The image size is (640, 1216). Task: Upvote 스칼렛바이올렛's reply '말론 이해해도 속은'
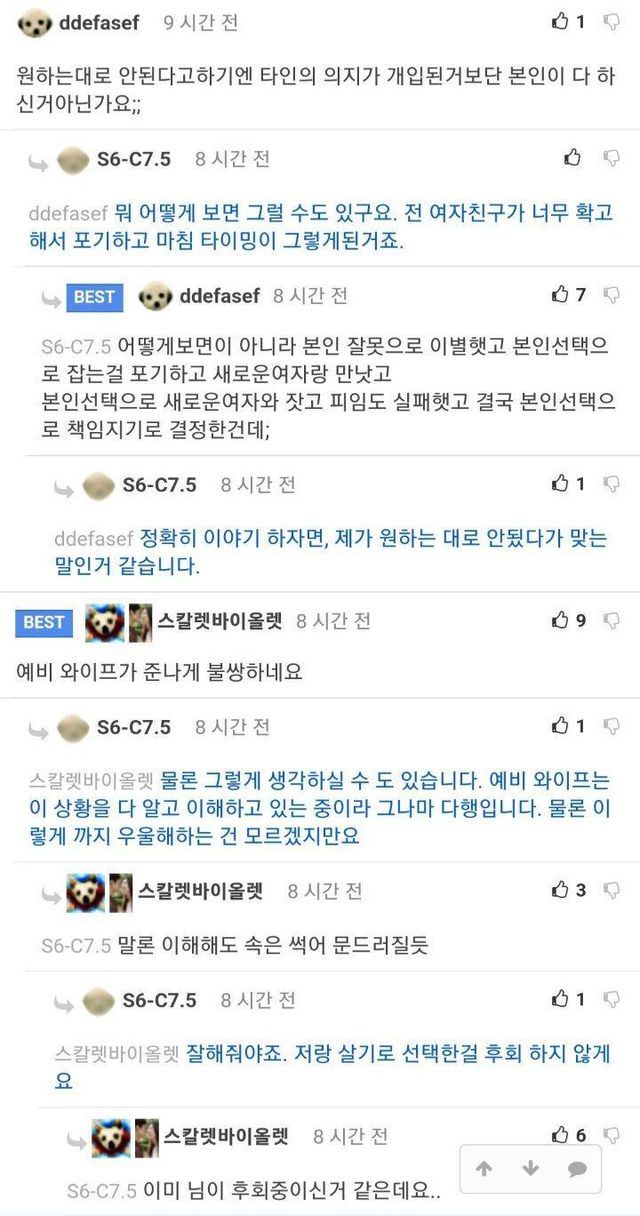561,889
